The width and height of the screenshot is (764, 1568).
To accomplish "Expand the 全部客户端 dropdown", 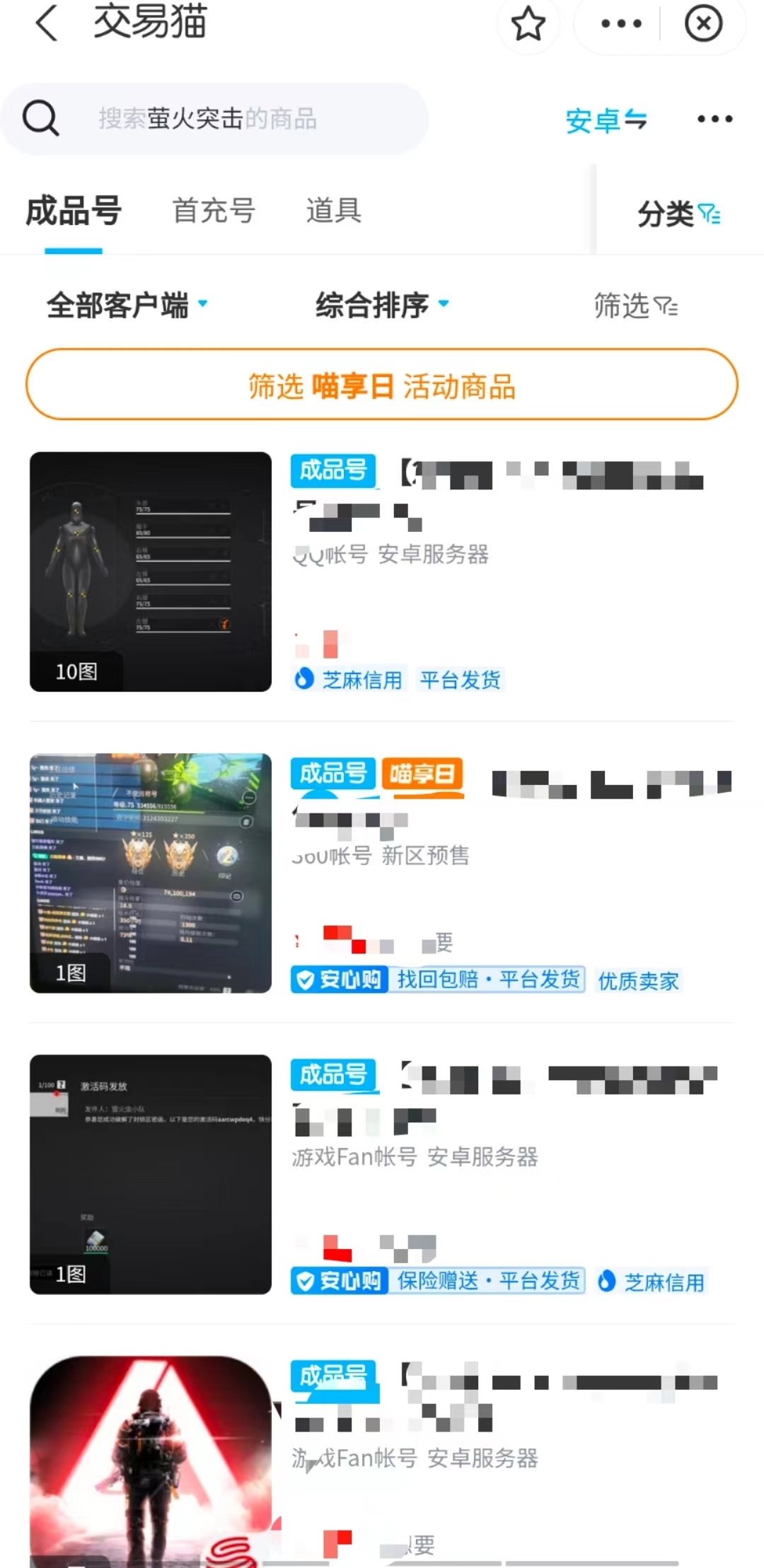I will tap(127, 306).
